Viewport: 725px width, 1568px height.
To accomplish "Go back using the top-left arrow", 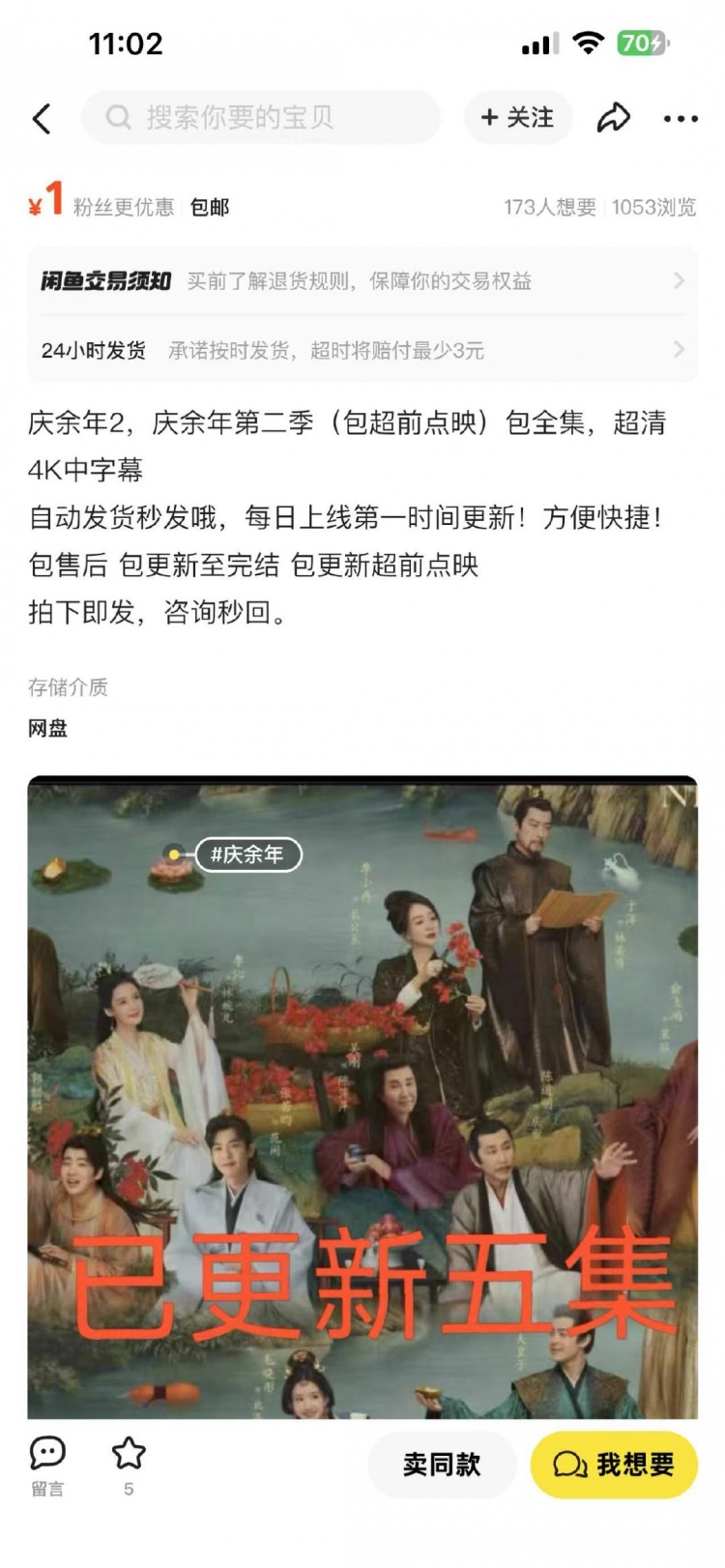I will pos(42,119).
